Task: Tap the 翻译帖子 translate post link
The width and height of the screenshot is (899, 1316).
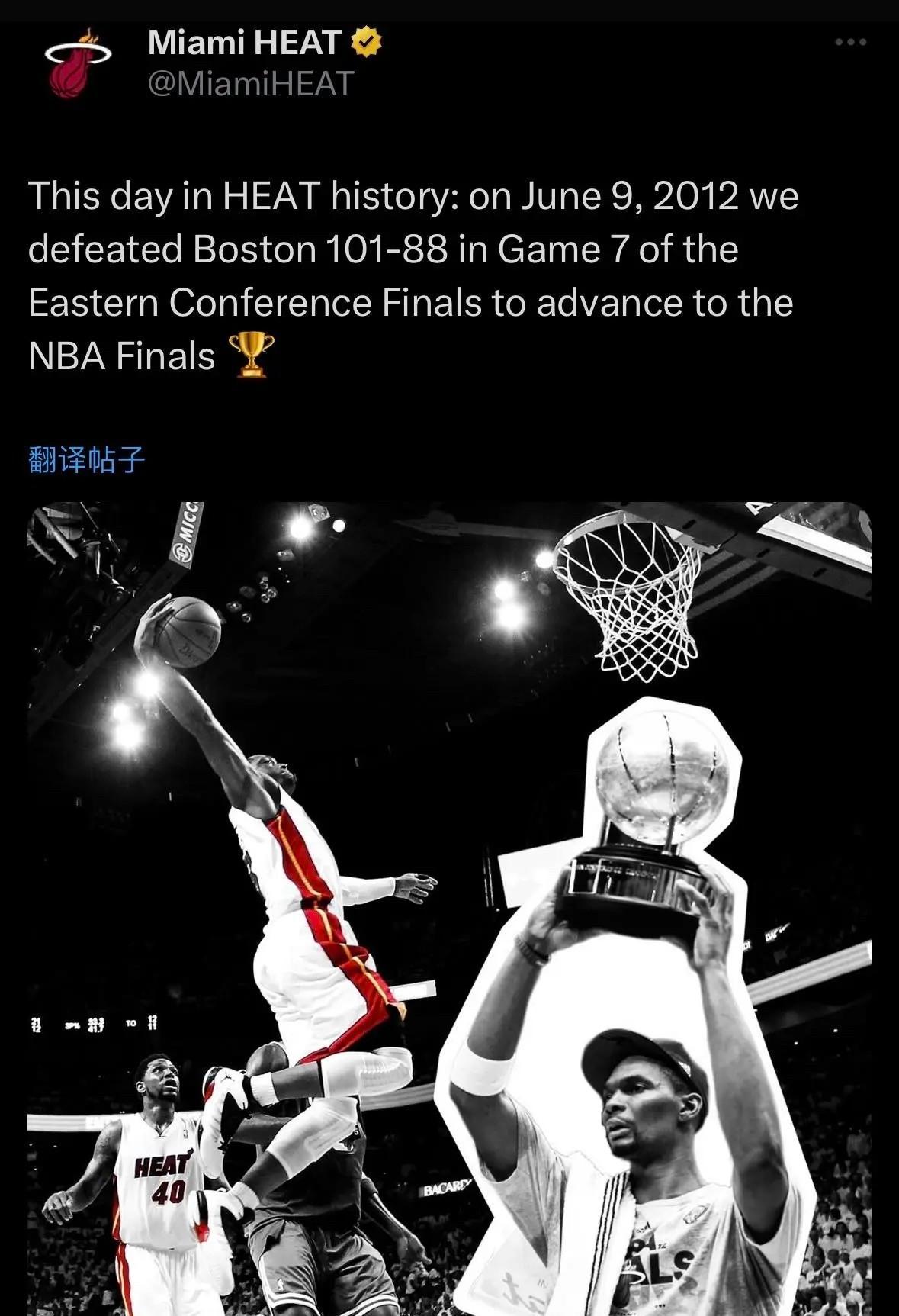Action: [86, 459]
